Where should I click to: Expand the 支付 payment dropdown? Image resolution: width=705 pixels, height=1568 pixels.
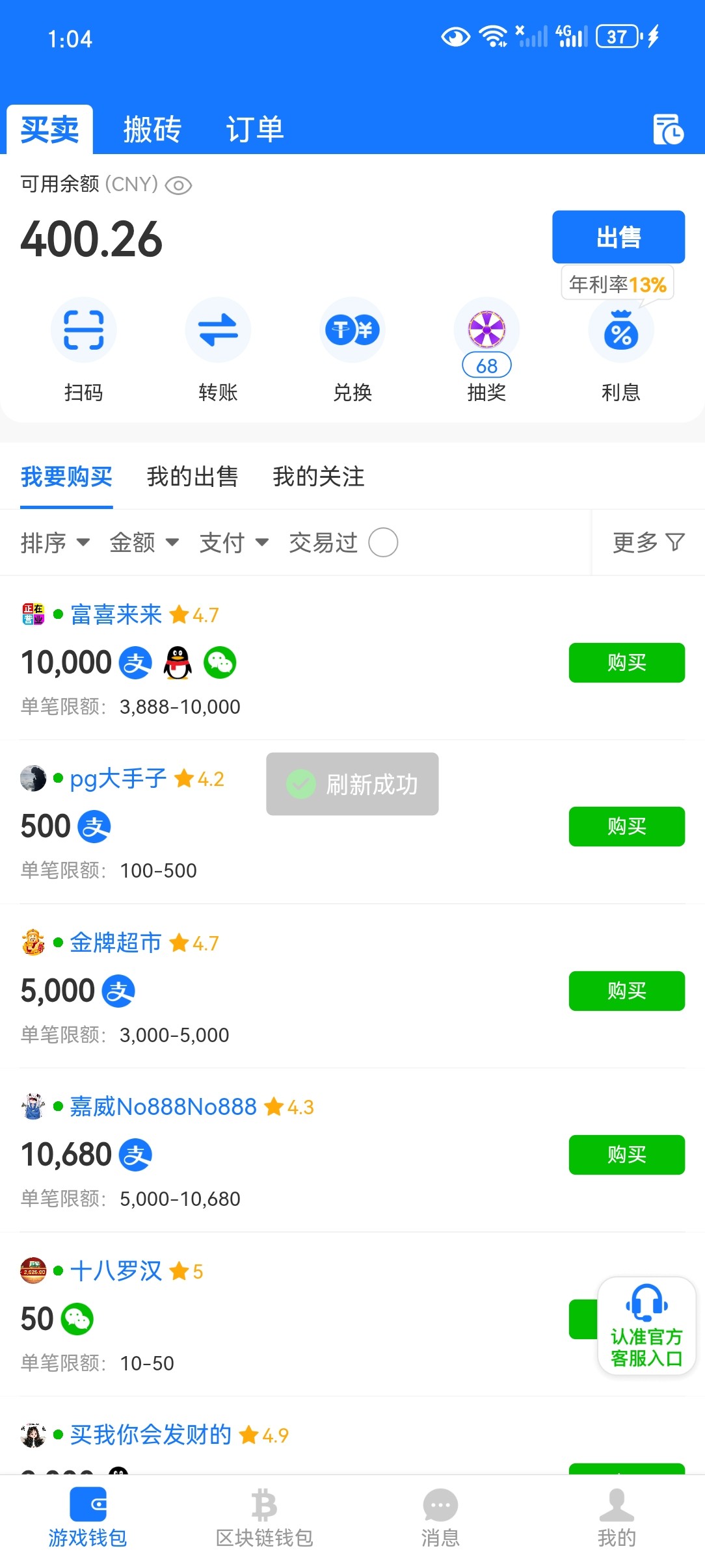[233, 542]
